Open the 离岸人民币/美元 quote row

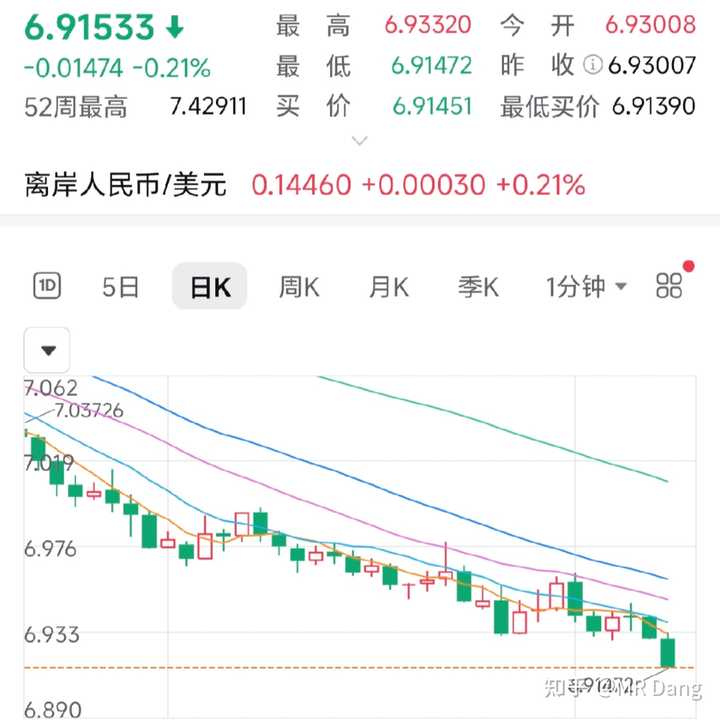[305, 185]
